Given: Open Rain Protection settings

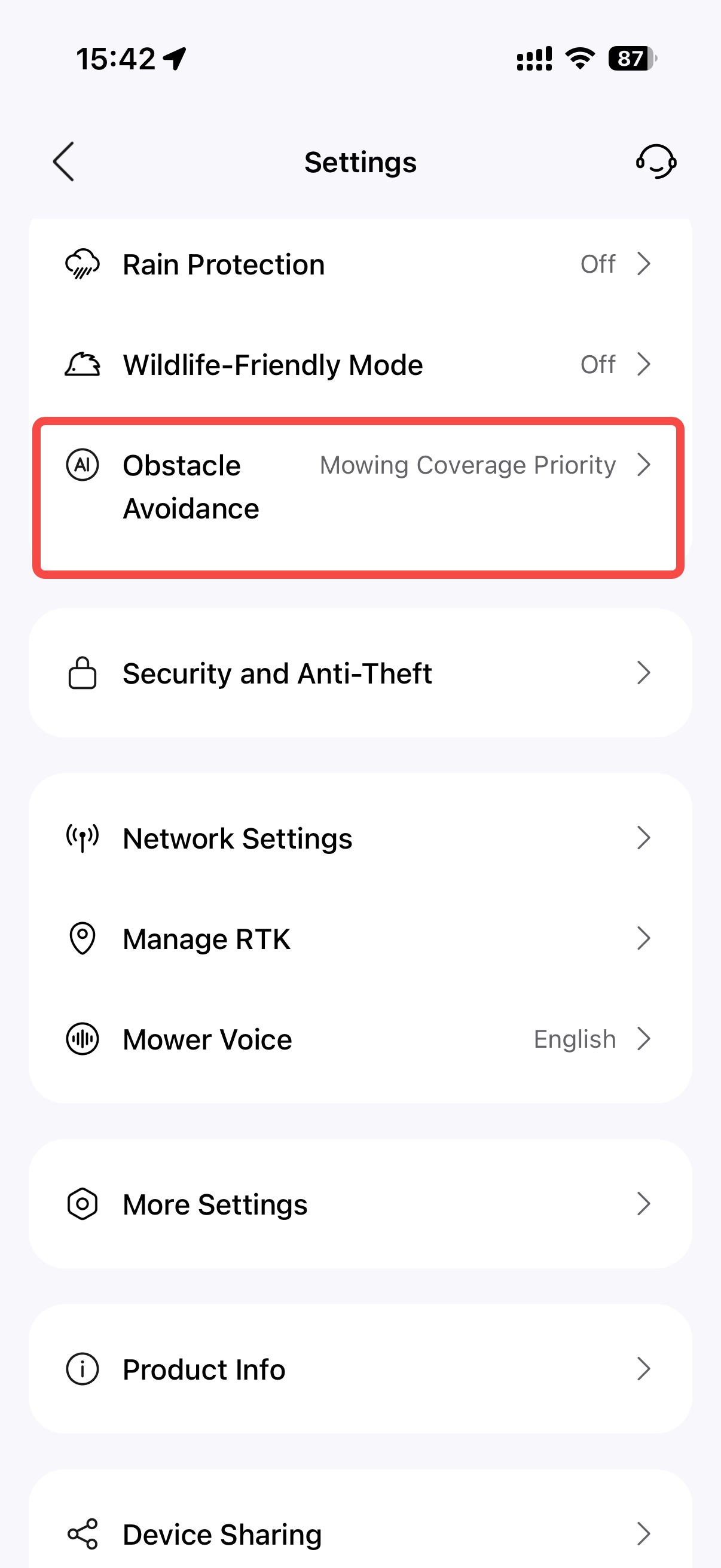Looking at the screenshot, I should tap(360, 264).
